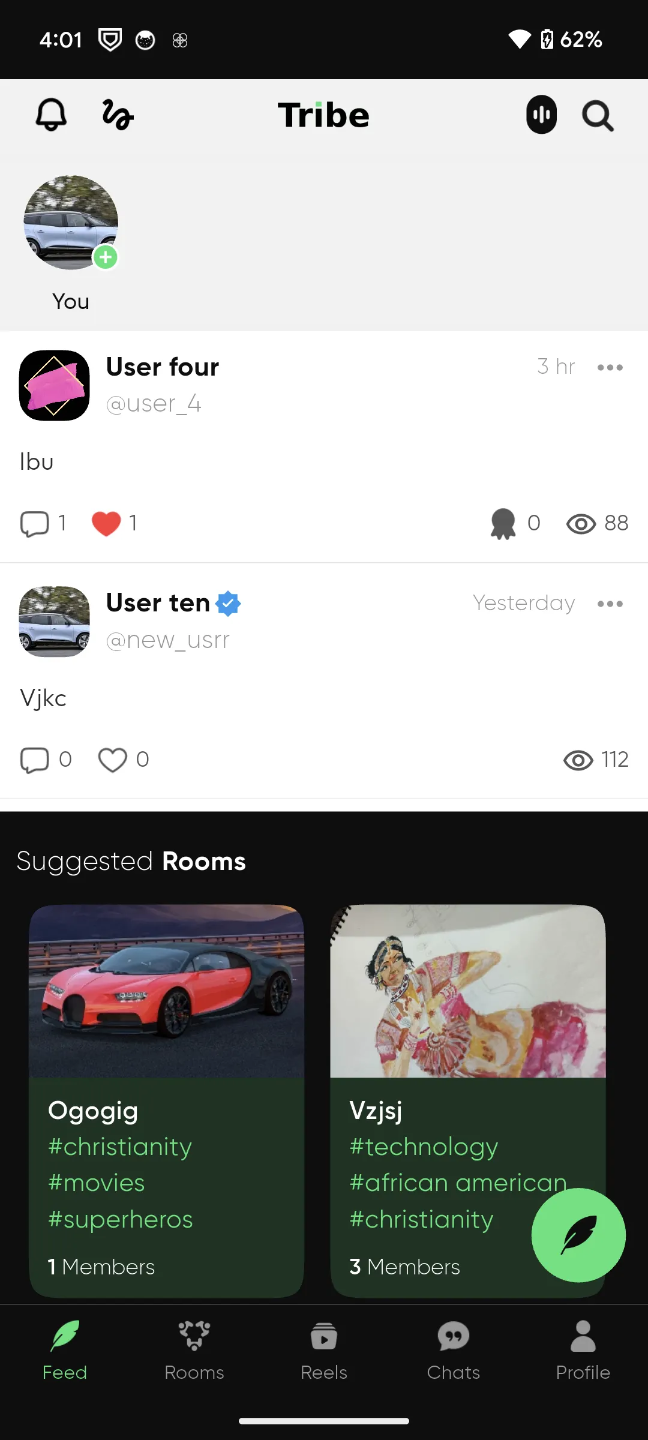Compose a new post with the feather button
The width and height of the screenshot is (648, 1440).
[x=579, y=1235]
